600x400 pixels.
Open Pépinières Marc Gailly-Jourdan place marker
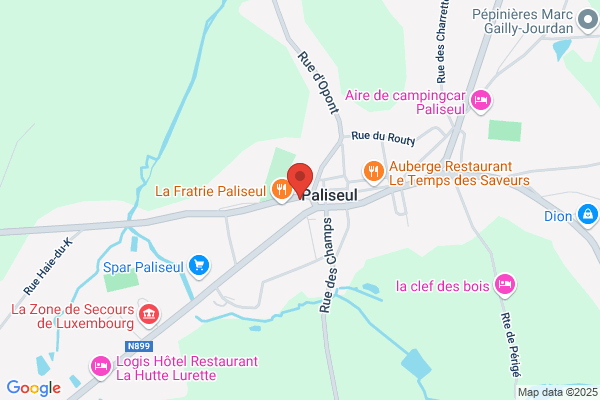point(588,20)
